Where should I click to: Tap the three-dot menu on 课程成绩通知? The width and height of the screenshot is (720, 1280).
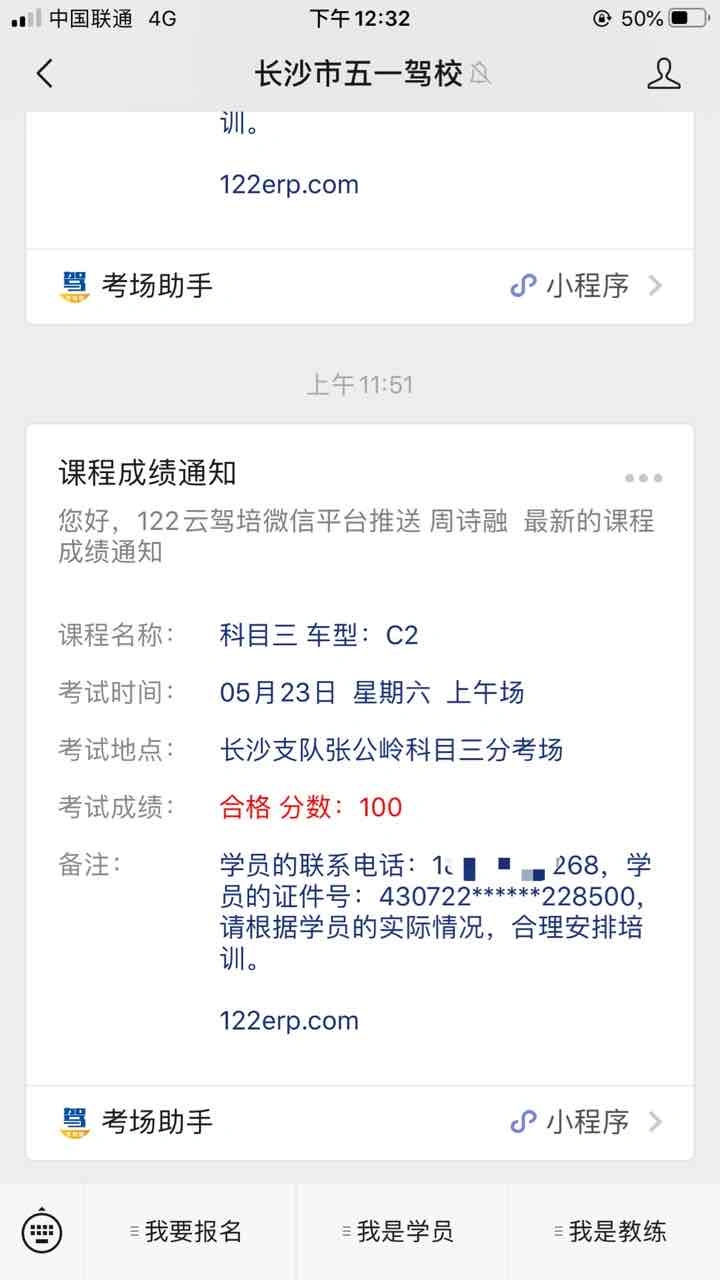tap(643, 478)
